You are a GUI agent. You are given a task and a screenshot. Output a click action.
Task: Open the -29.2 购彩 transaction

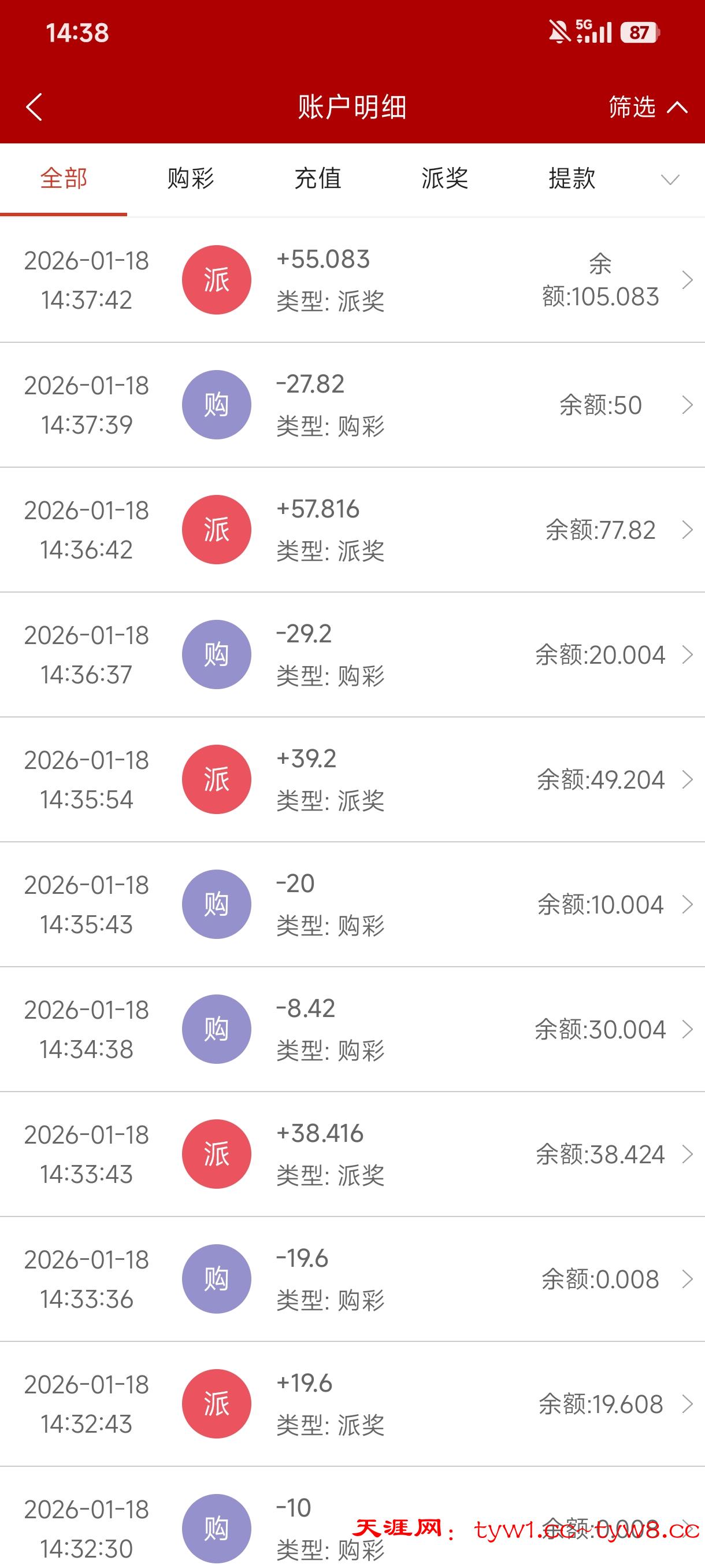(352, 654)
